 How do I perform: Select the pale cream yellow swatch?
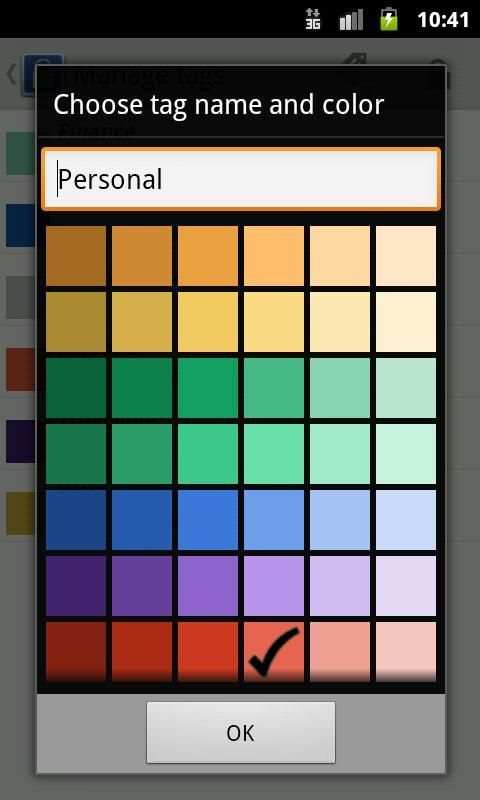(406, 322)
